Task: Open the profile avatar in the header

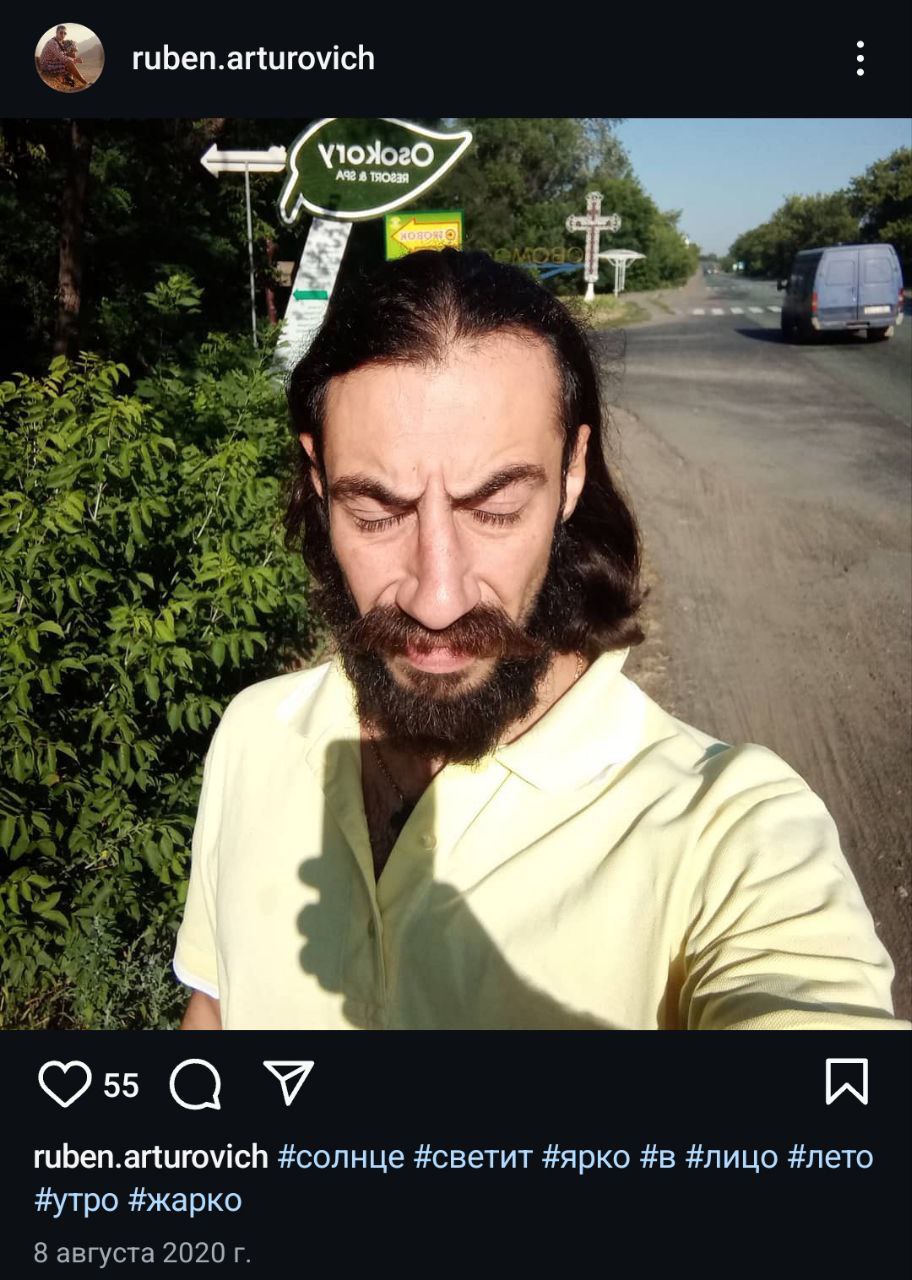Action: pyautogui.click(x=69, y=58)
